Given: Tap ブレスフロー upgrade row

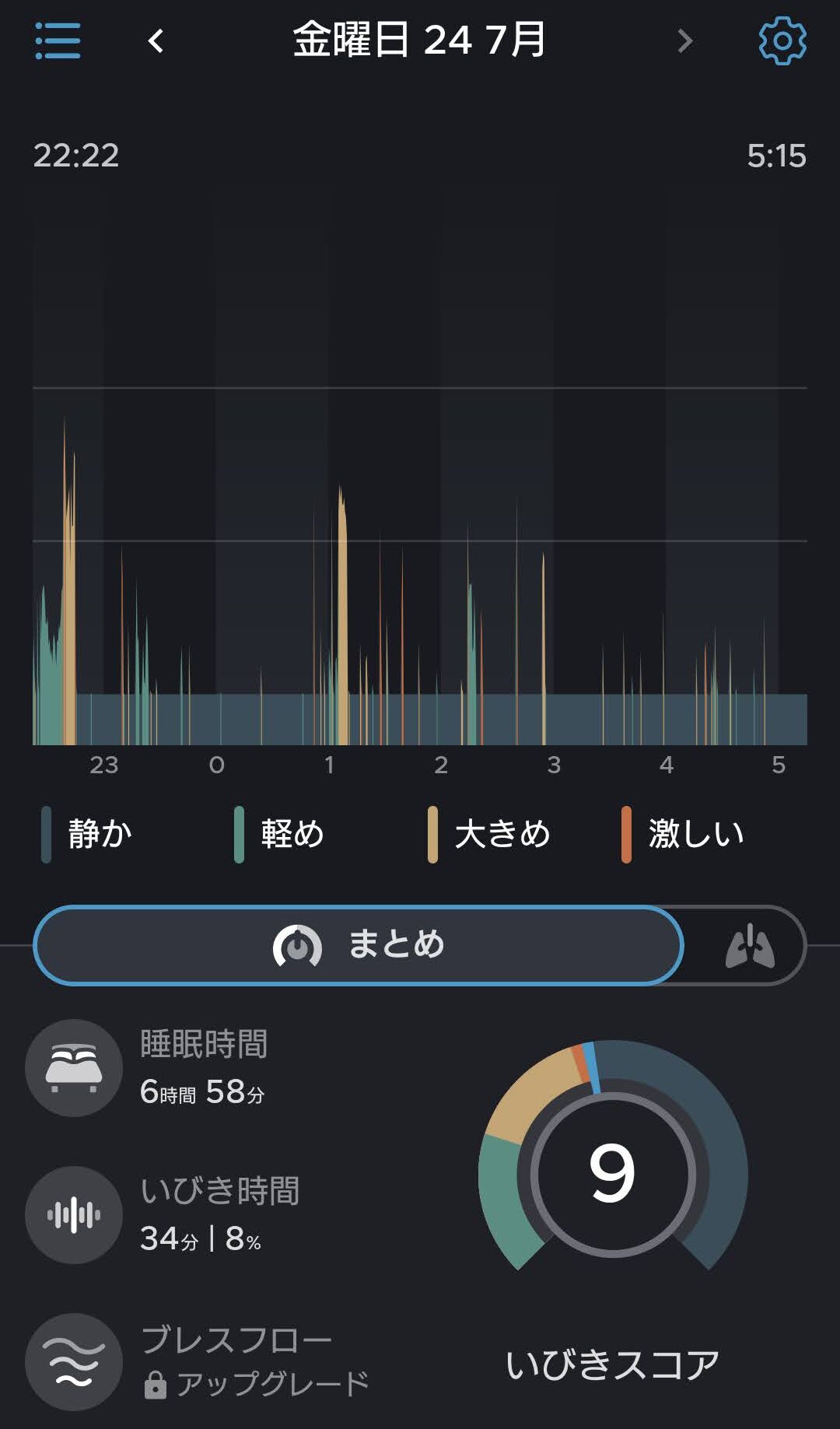Looking at the screenshot, I should [198, 1362].
